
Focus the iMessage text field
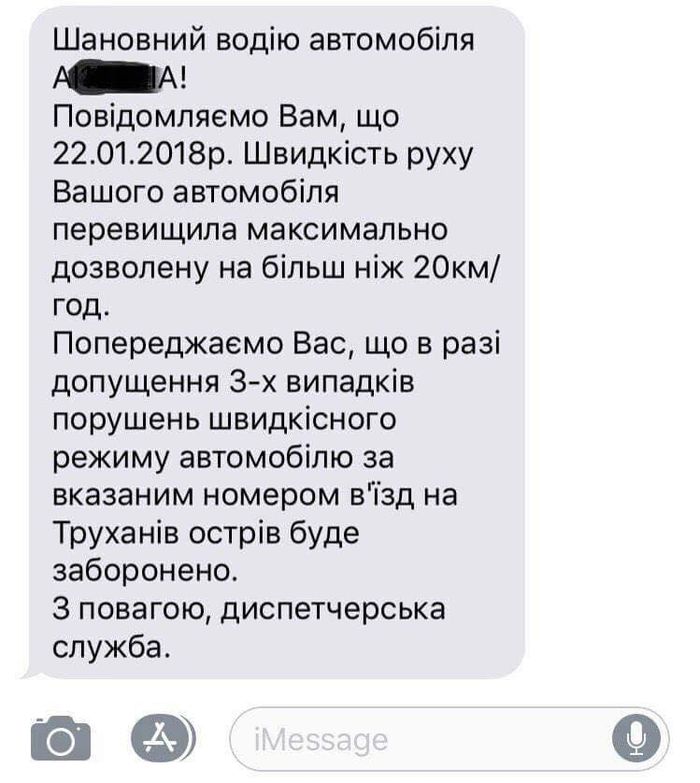click(420, 739)
